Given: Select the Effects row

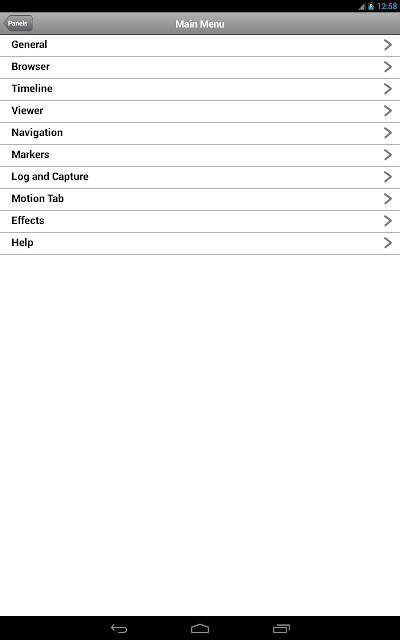Looking at the screenshot, I should 200,222.
